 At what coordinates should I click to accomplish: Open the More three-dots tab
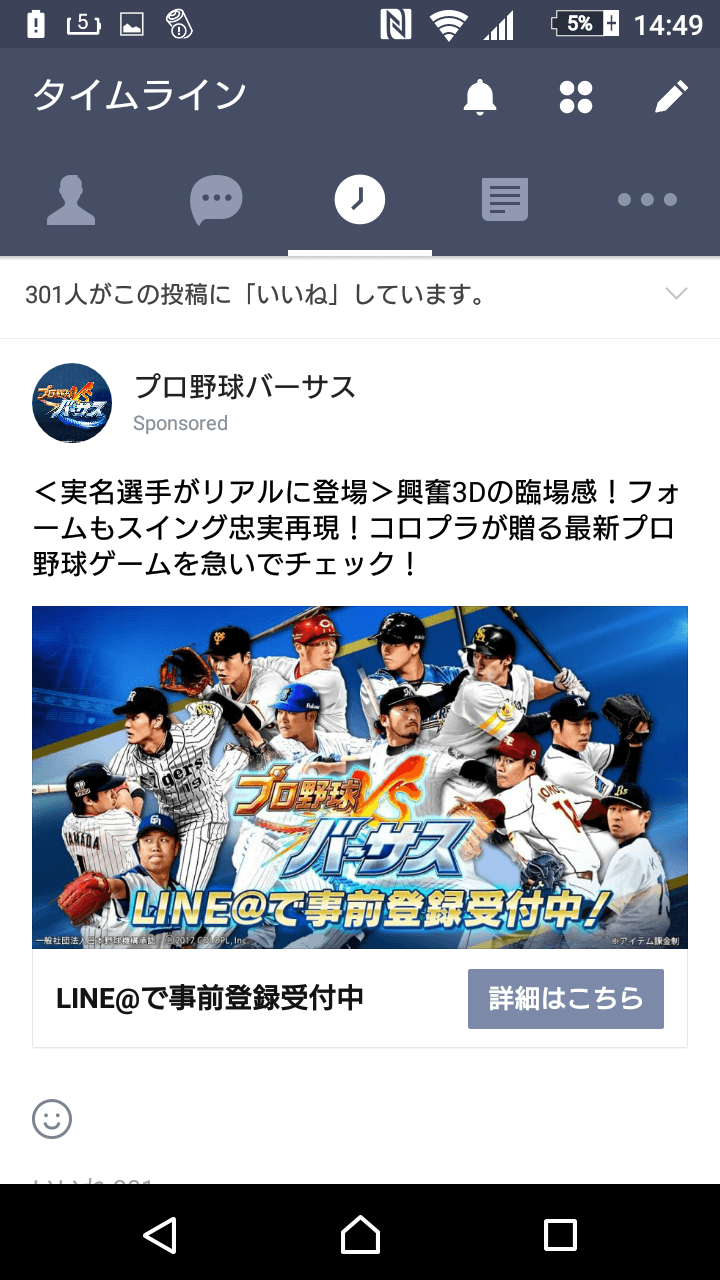pos(647,200)
